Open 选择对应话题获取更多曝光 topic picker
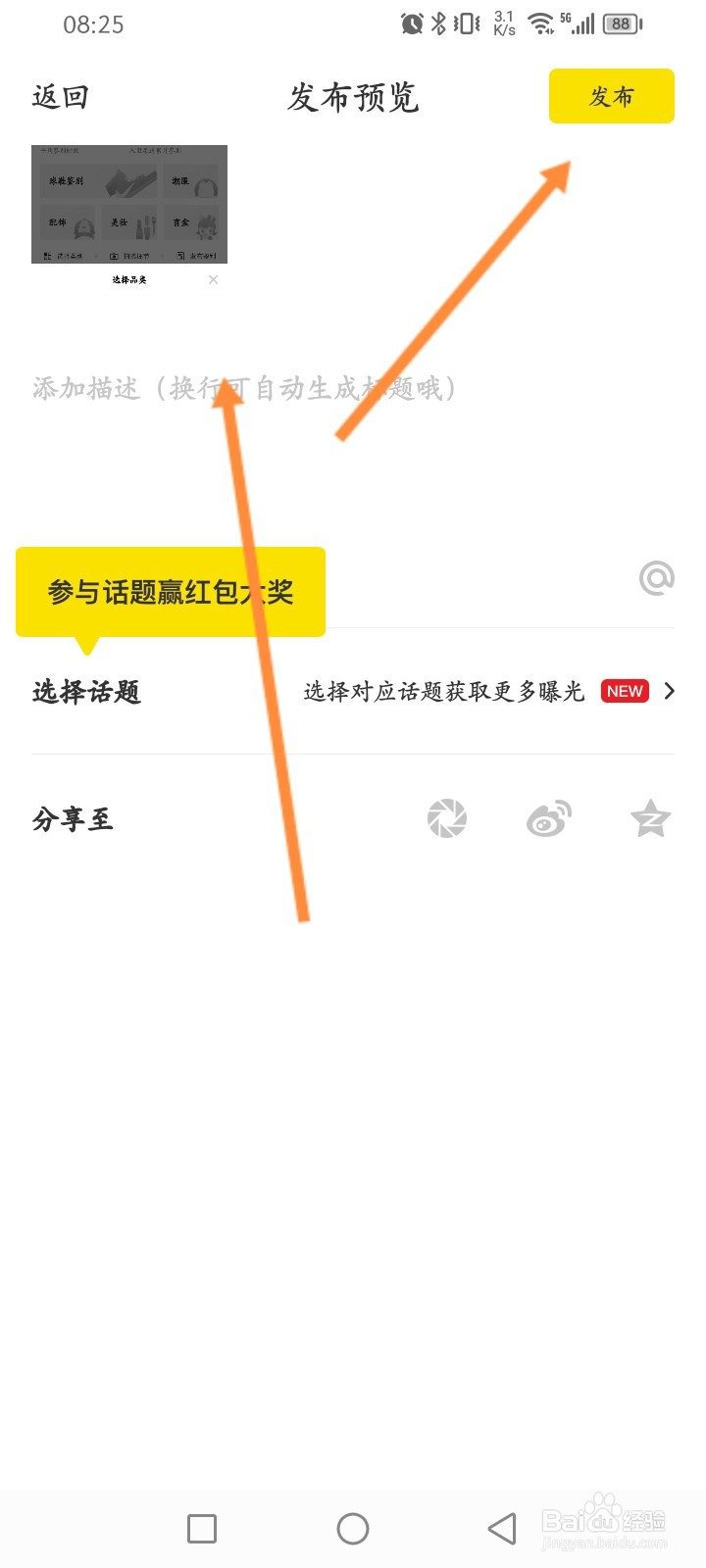 tap(445, 691)
